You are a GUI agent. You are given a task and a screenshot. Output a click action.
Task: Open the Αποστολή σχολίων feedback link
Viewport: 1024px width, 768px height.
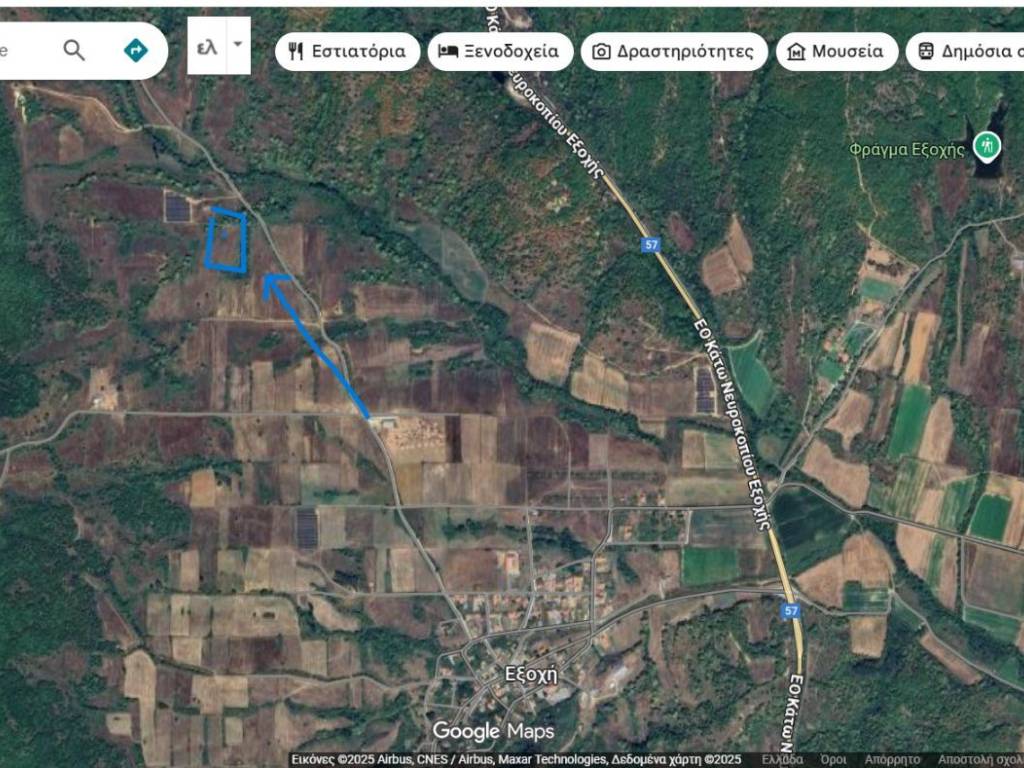pyautogui.click(x=980, y=760)
